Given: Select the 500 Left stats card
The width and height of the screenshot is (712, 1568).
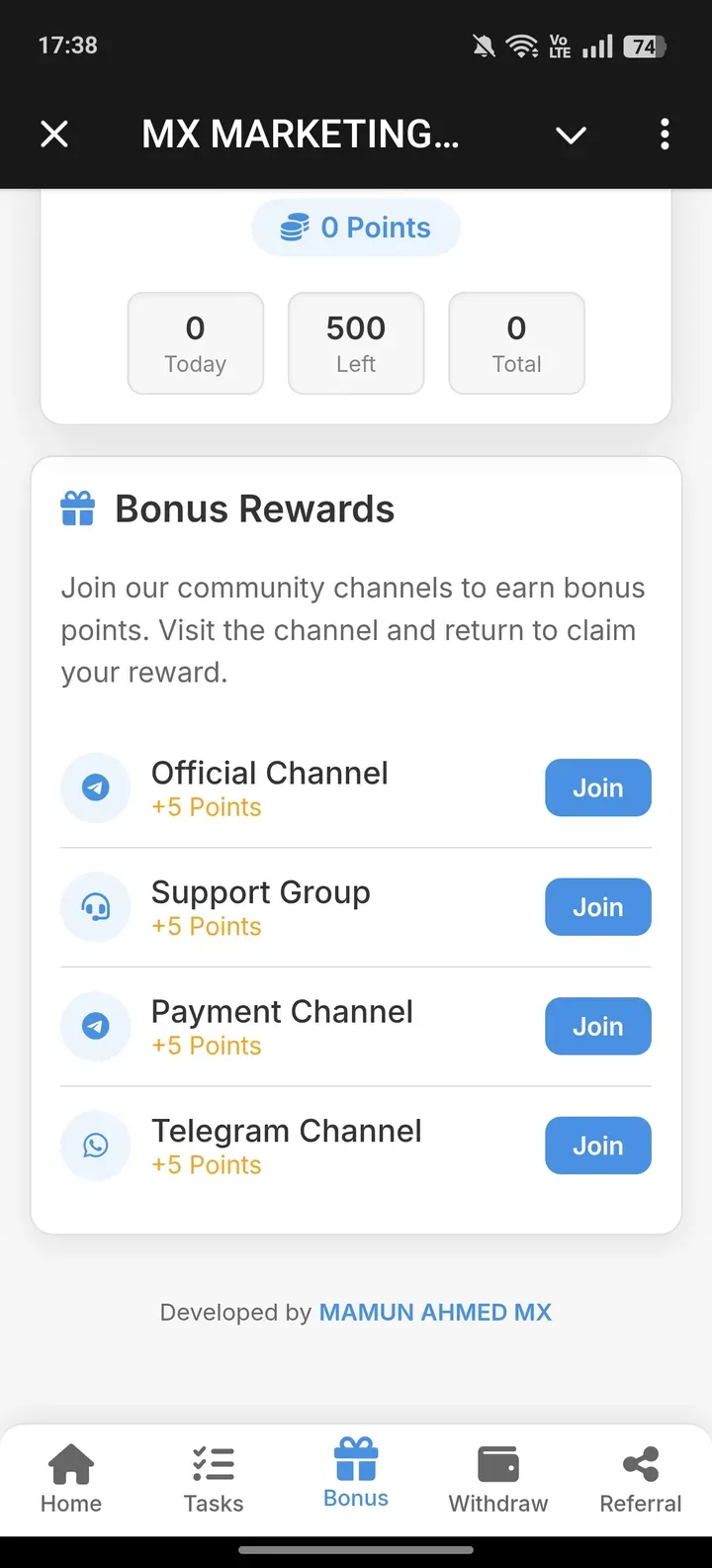Looking at the screenshot, I should click(356, 342).
